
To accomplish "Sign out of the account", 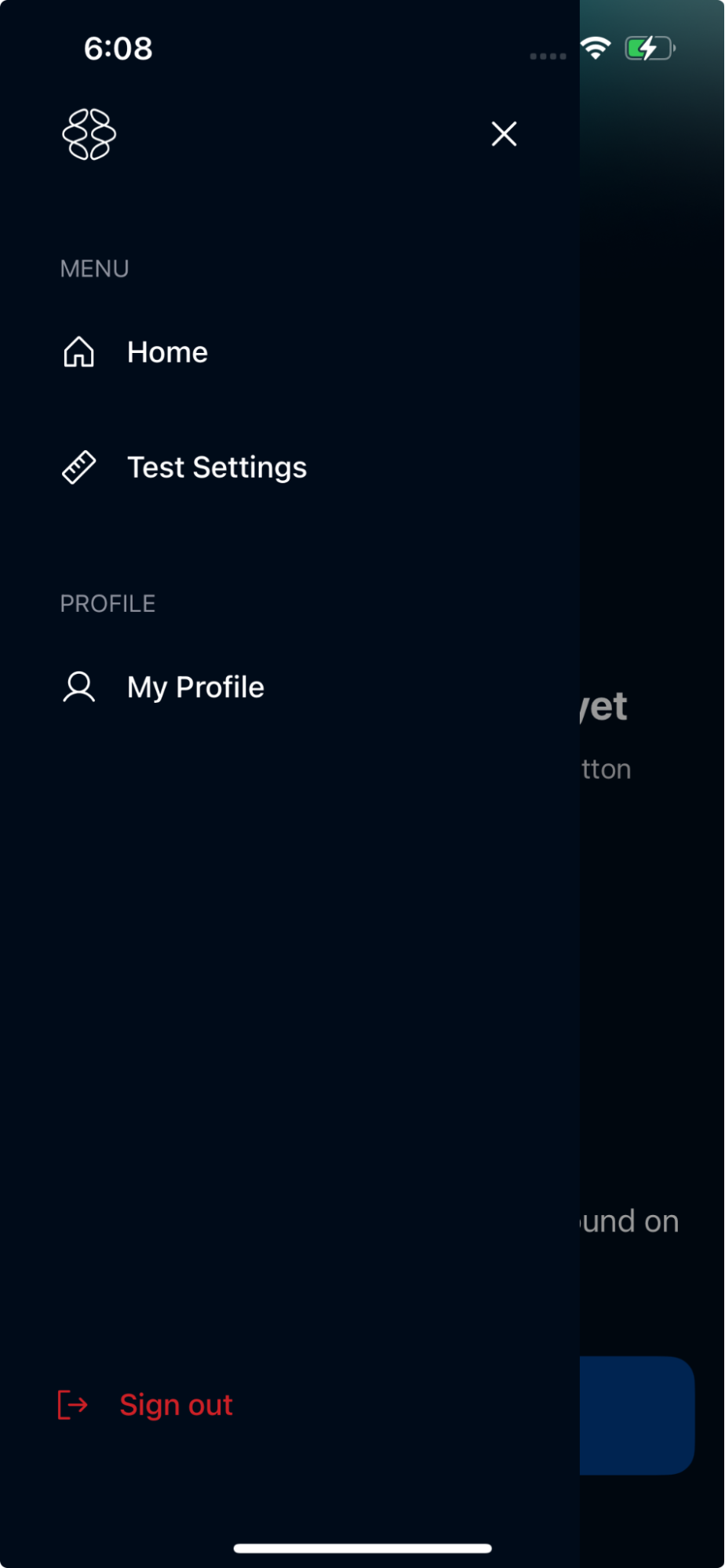I will pos(175,1405).
